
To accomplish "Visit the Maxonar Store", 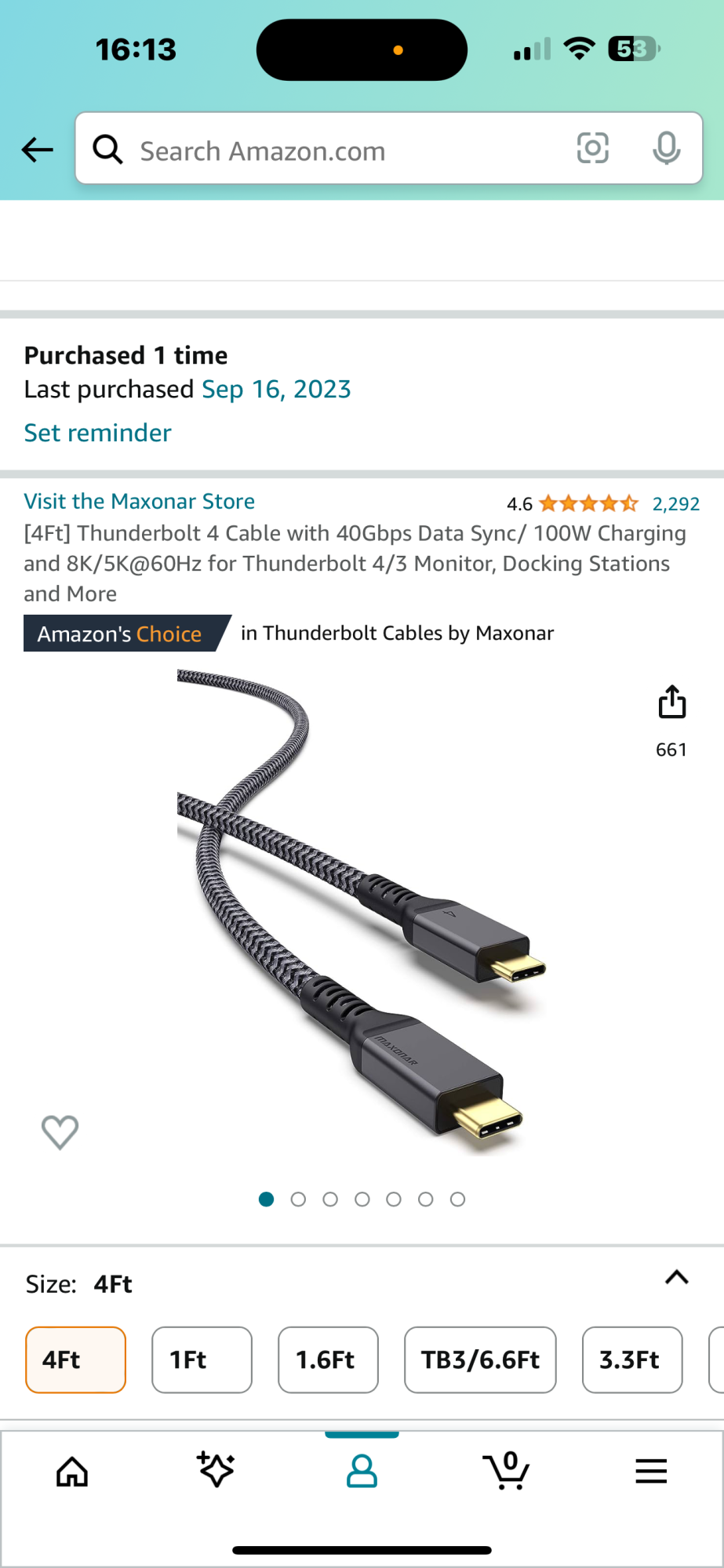I will tap(140, 502).
